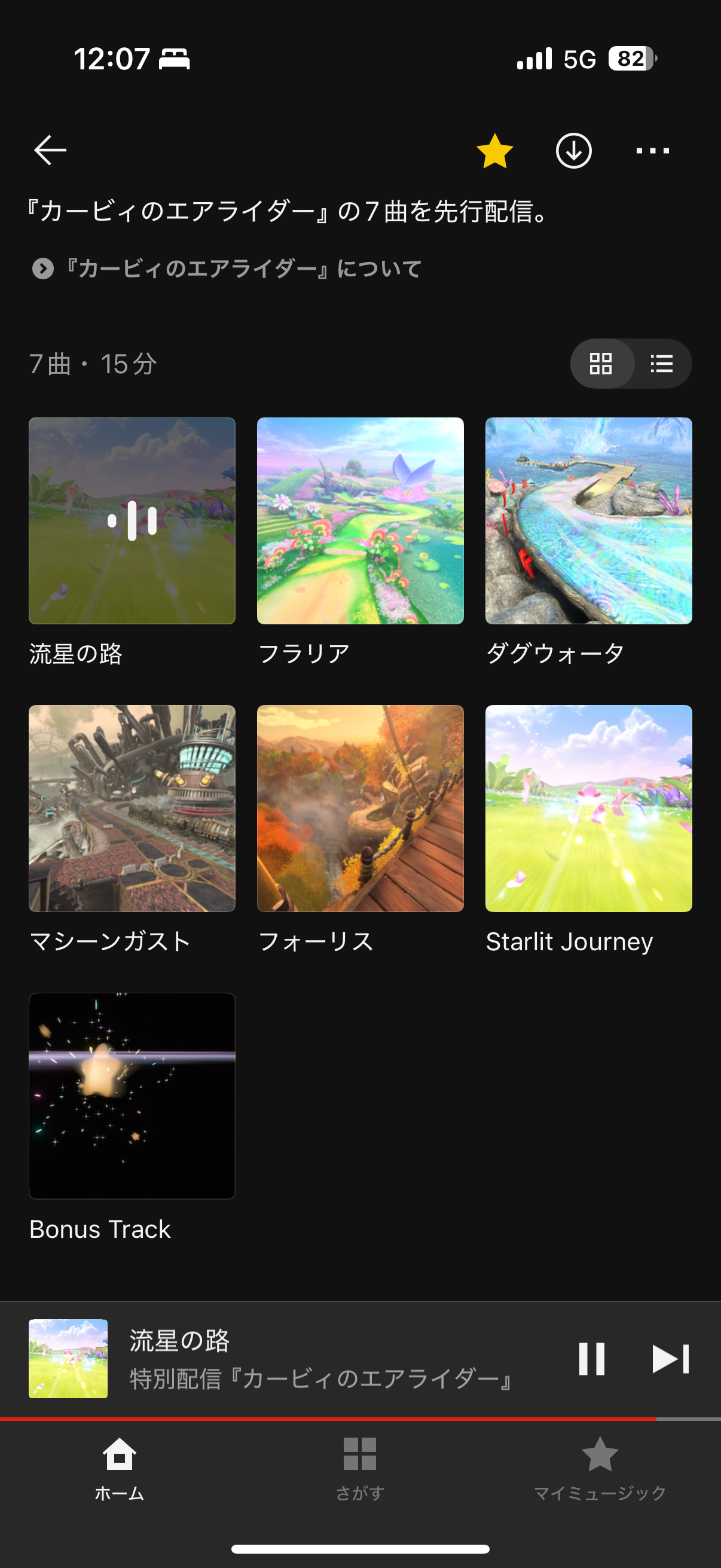
Task: Pause the currently playing song
Action: point(591,1359)
